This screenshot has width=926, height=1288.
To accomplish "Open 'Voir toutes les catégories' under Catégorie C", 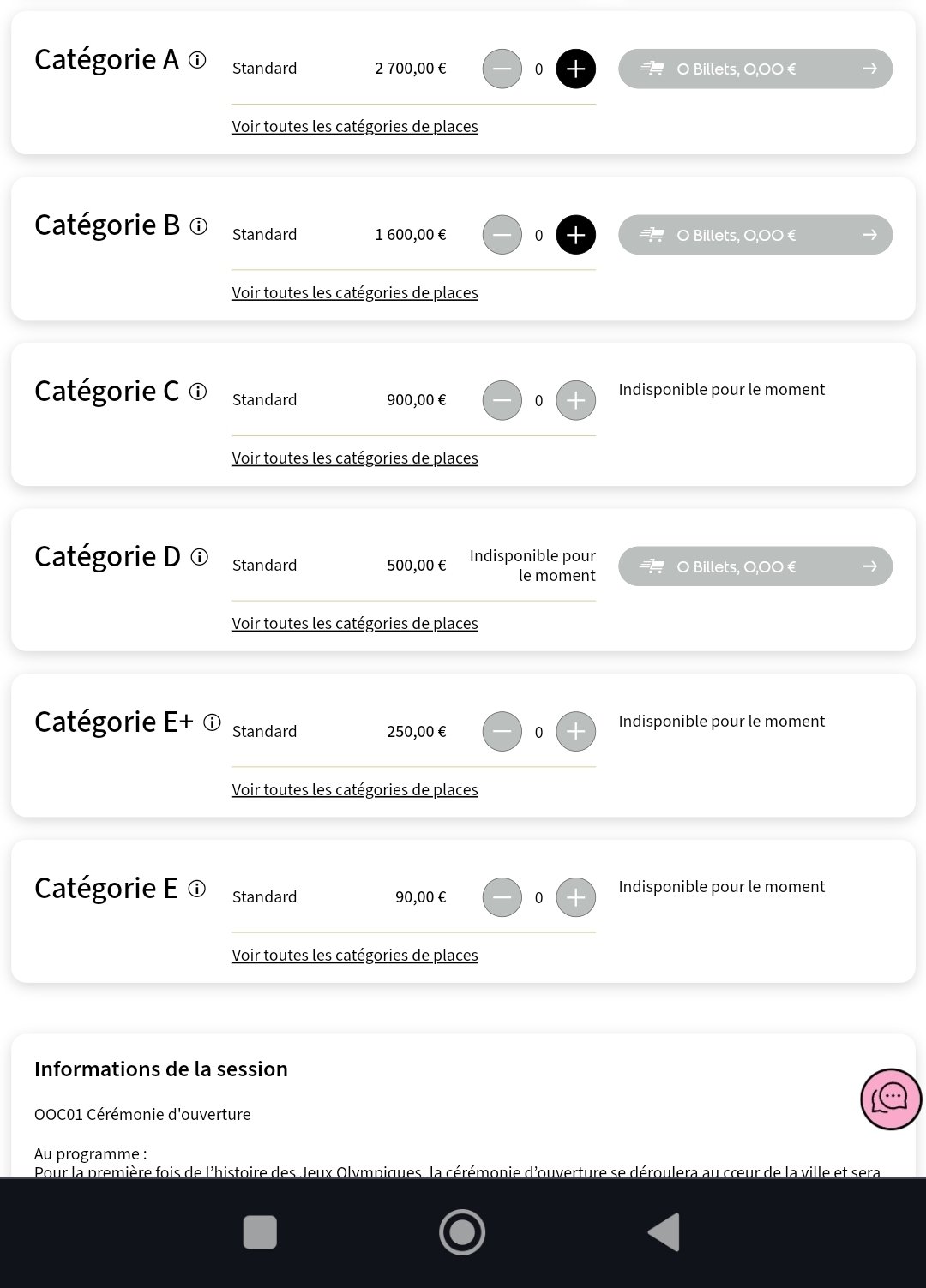I will 355,458.
